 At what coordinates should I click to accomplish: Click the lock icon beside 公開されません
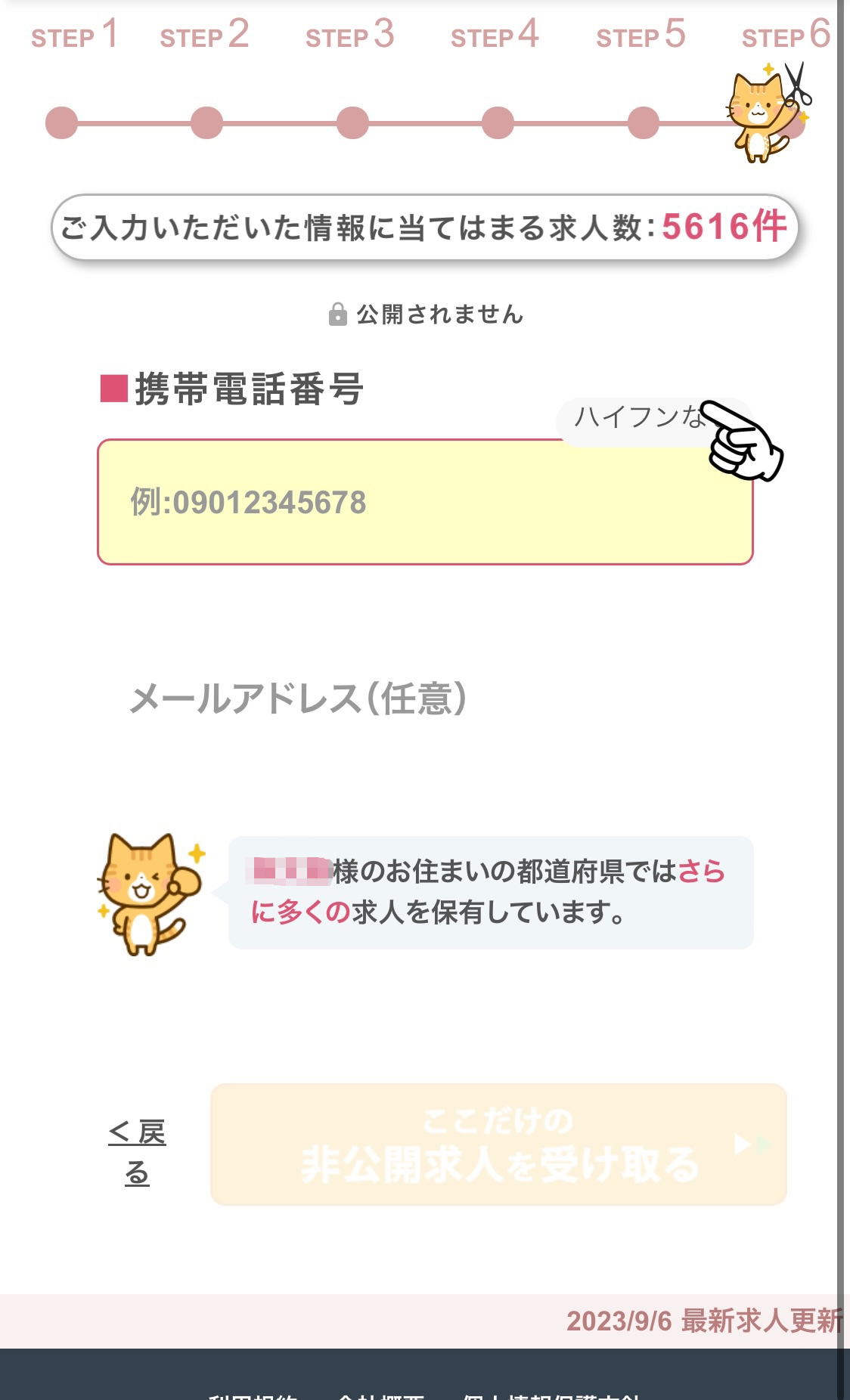(x=338, y=314)
